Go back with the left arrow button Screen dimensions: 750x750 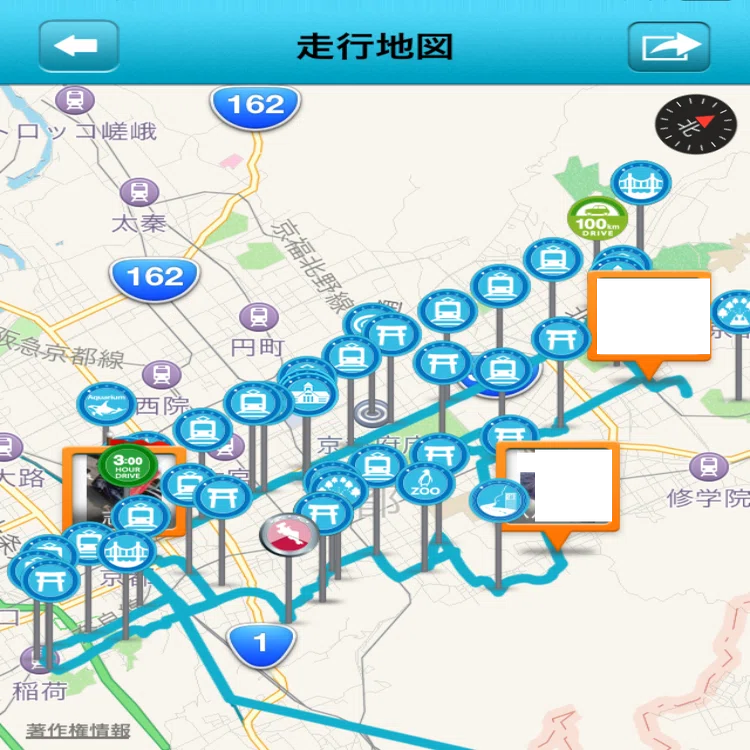pyautogui.click(x=78, y=46)
